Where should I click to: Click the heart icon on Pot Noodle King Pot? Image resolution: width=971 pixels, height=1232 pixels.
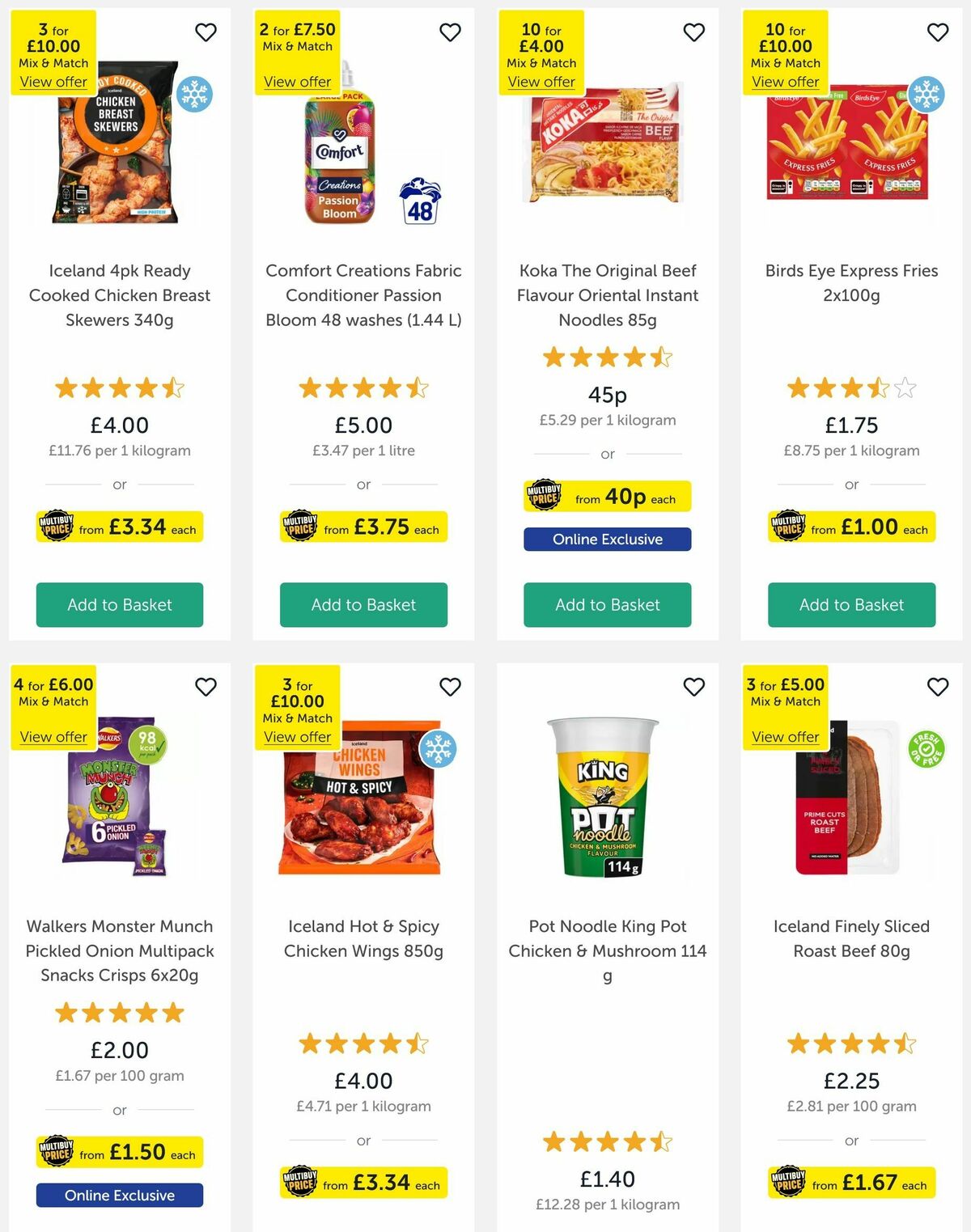point(693,685)
